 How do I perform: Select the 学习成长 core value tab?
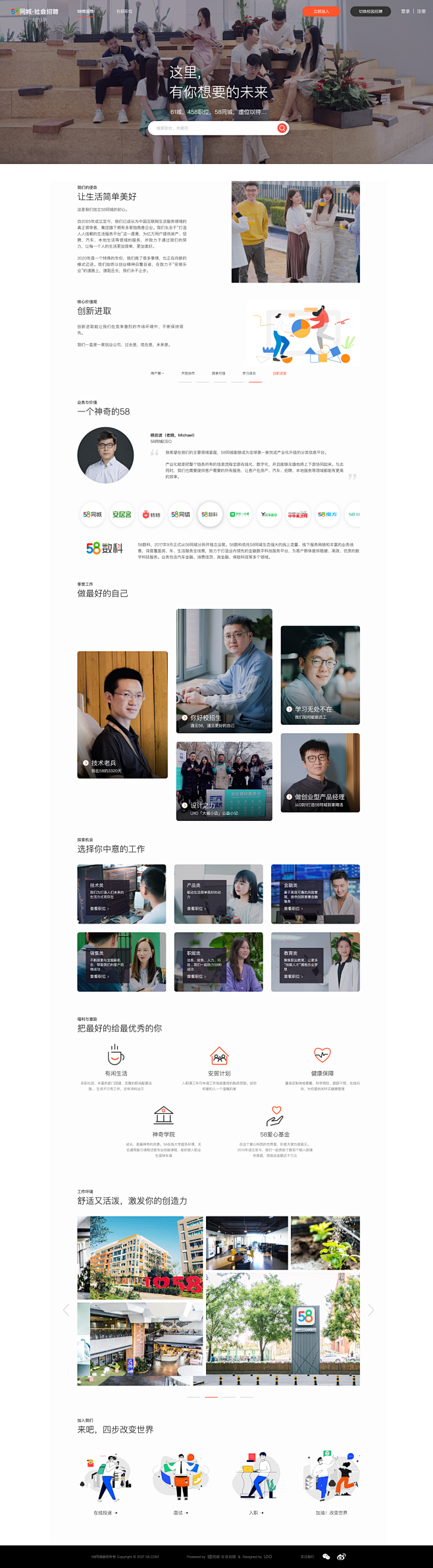pos(249,373)
